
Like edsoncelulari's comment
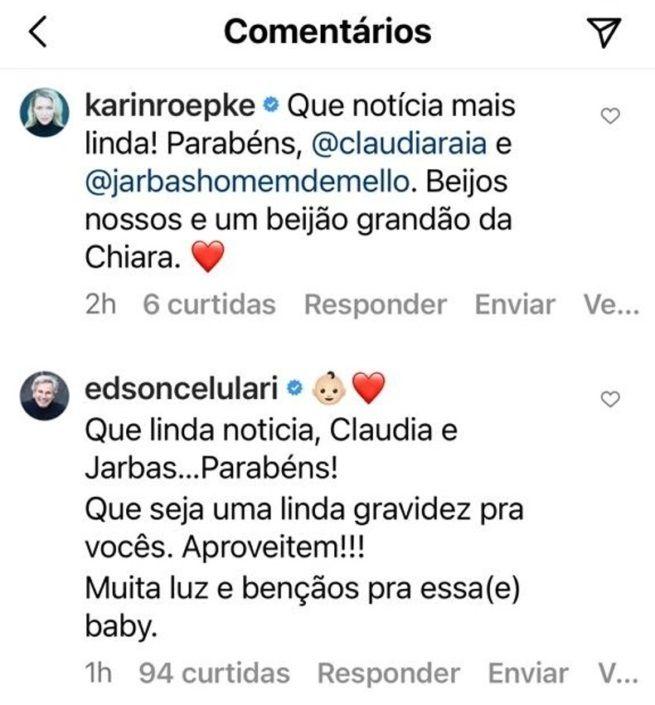(x=610, y=399)
